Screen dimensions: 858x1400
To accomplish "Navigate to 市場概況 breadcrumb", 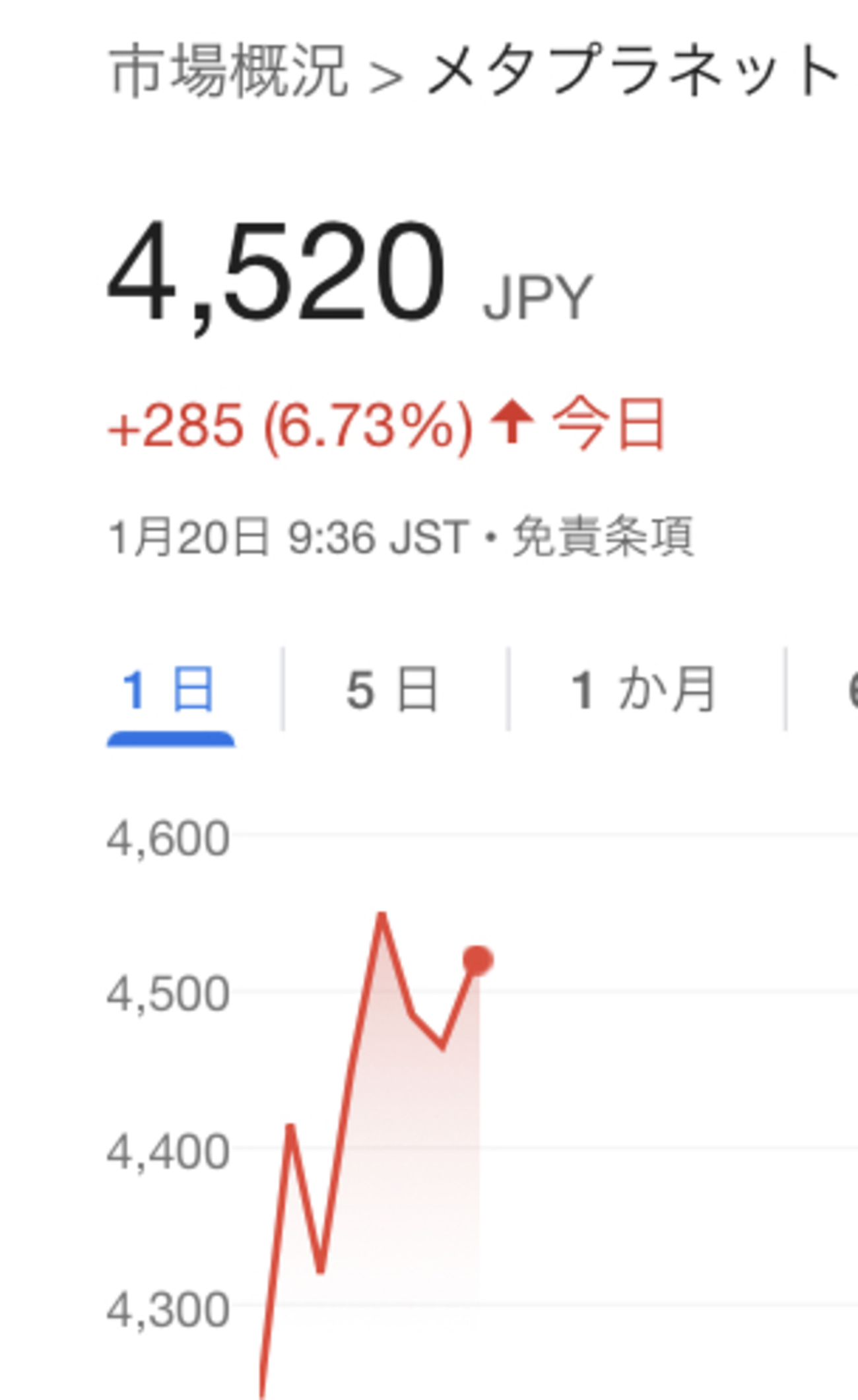I will [228, 69].
